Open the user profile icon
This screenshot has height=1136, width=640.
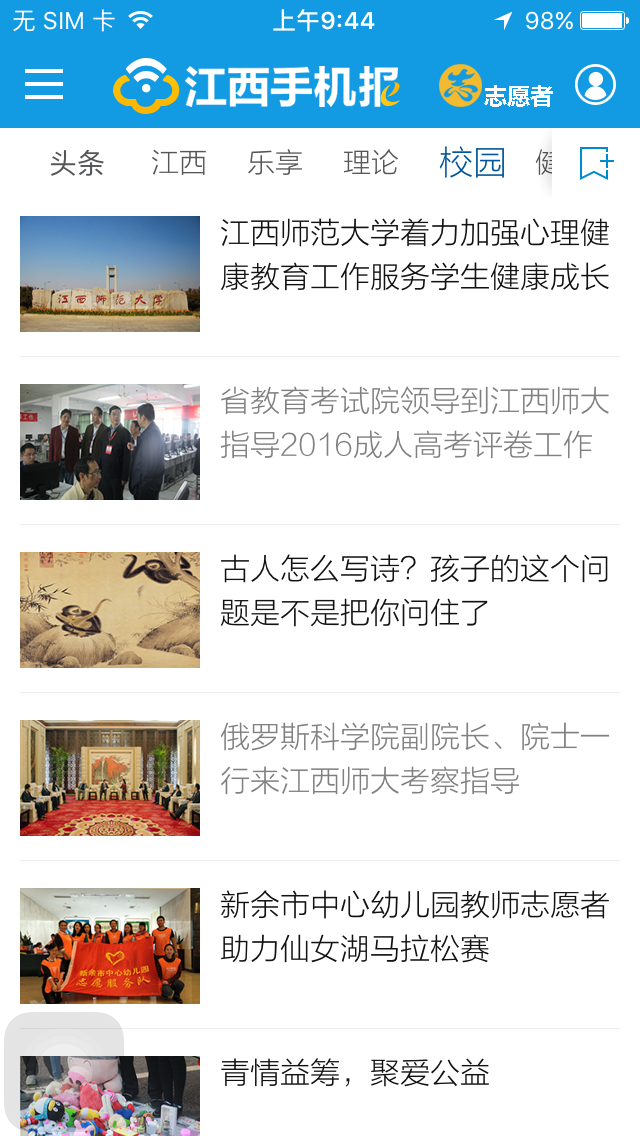point(595,85)
